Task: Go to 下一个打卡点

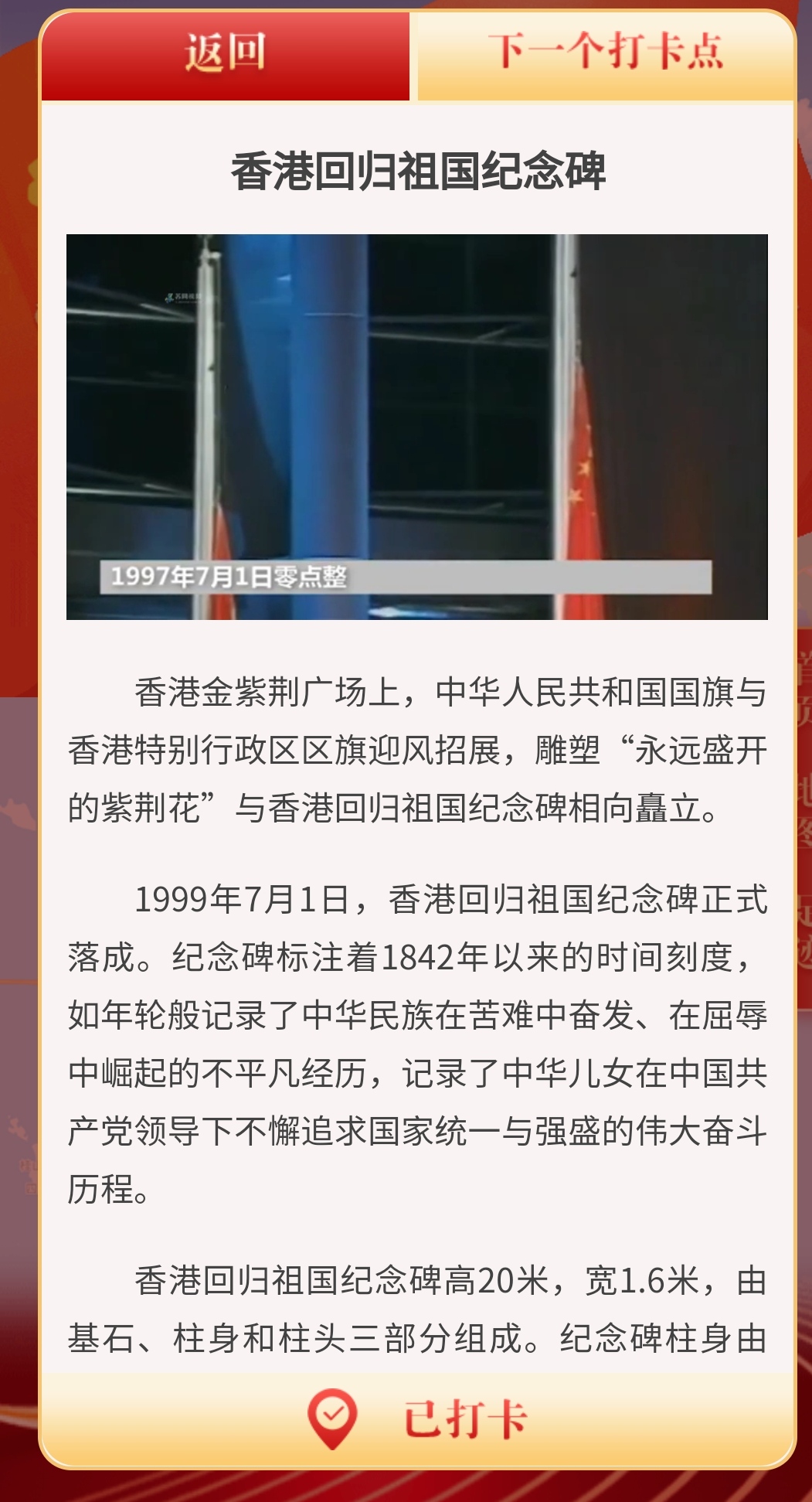Action: coord(606,54)
